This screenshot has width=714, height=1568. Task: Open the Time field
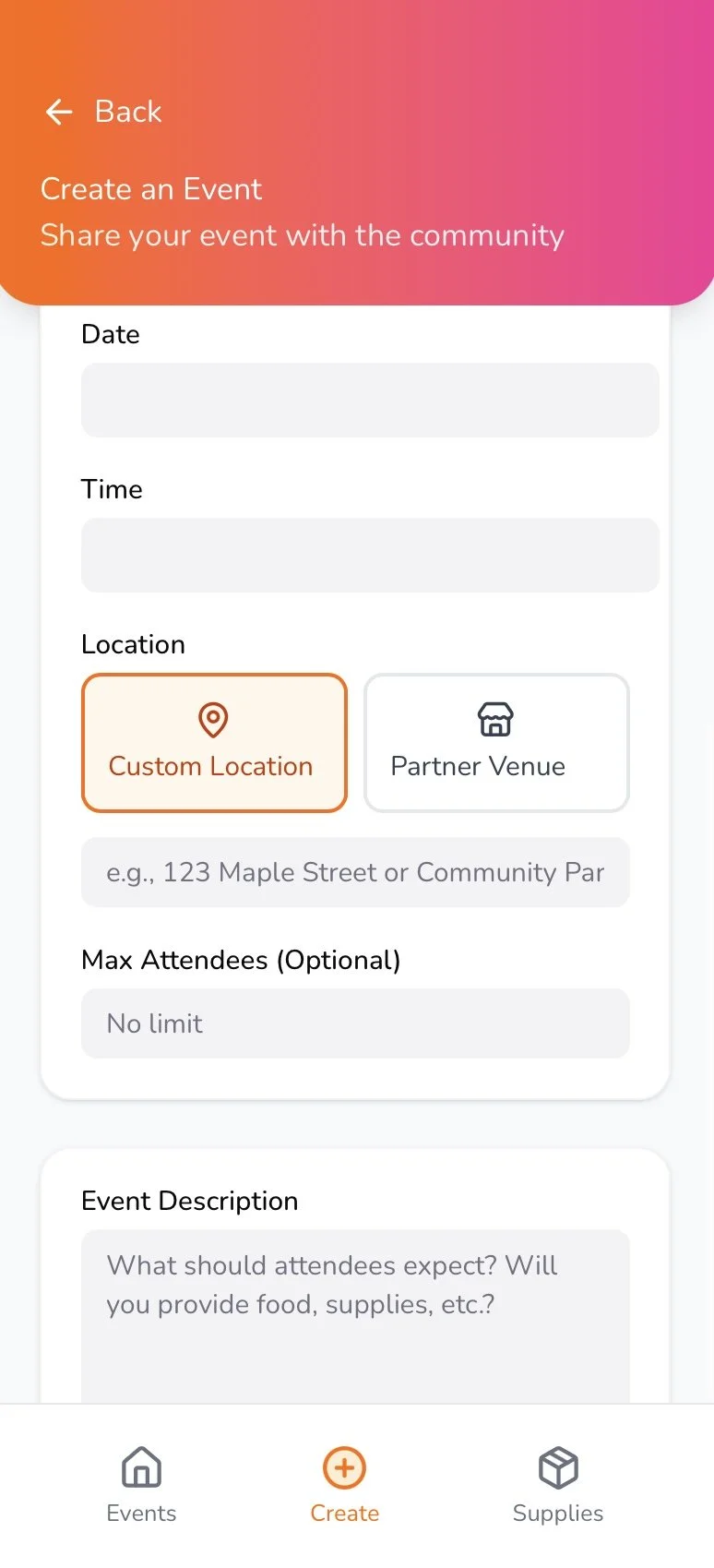[370, 555]
